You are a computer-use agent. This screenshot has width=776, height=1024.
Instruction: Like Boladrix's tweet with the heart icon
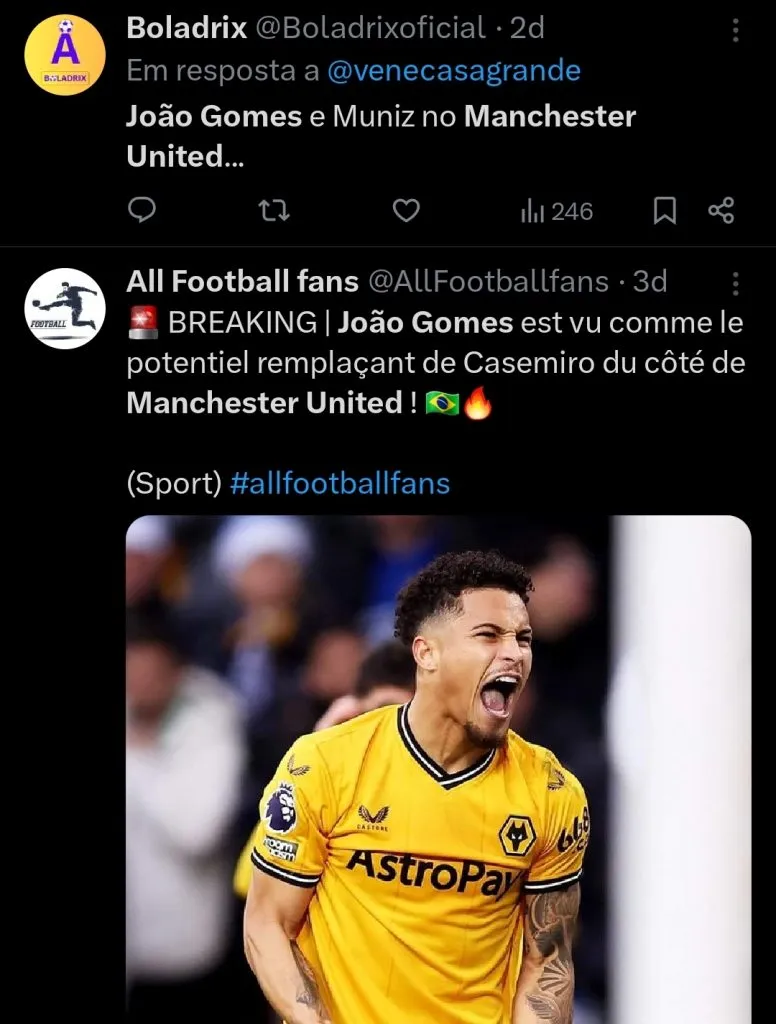pos(406,210)
